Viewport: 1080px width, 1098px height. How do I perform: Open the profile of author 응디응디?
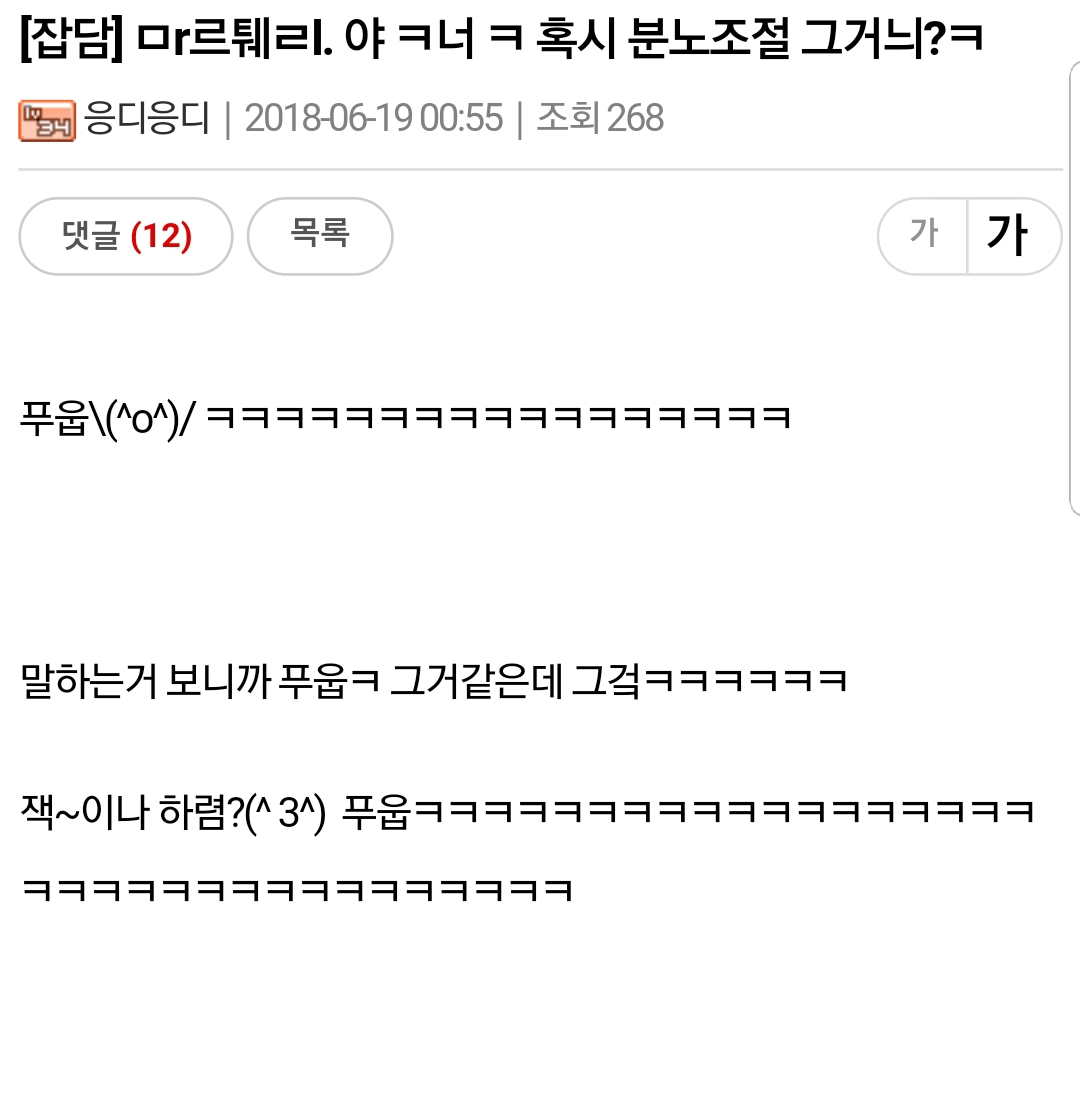tap(146, 119)
